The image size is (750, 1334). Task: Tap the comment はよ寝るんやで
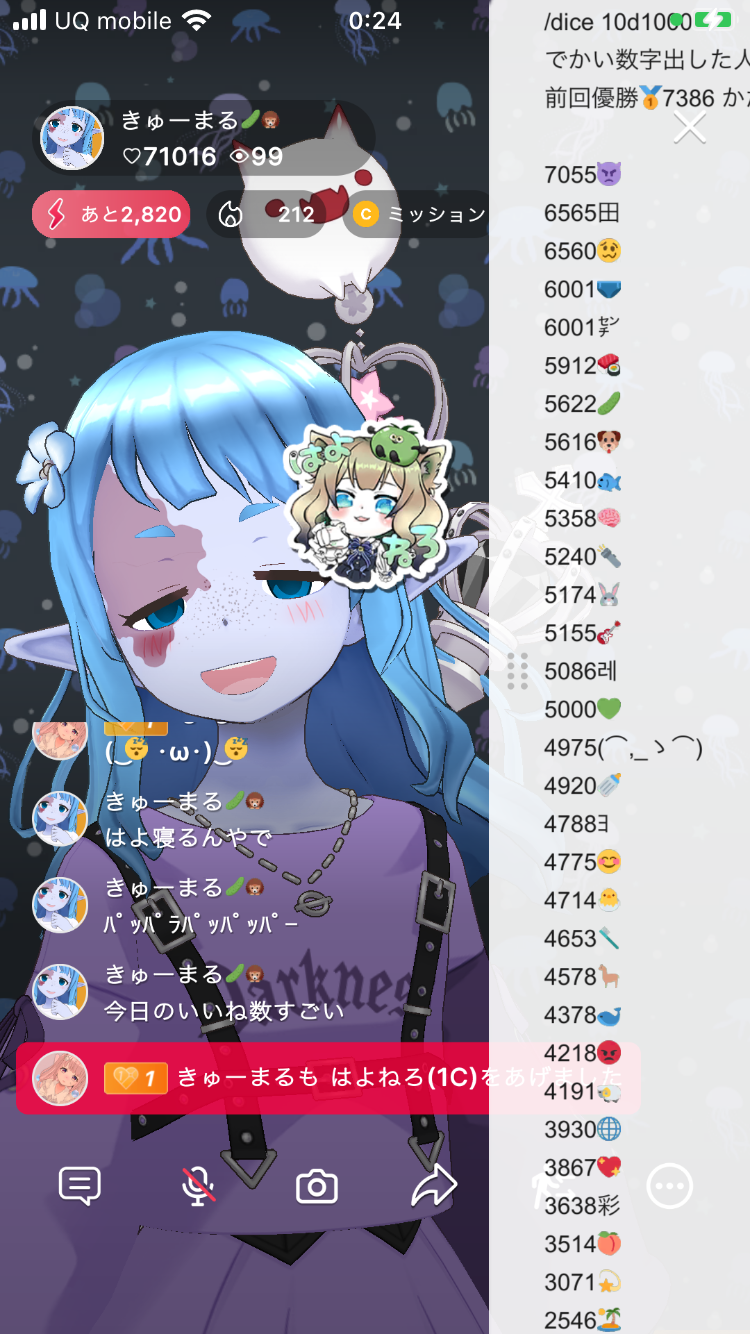pos(188,837)
